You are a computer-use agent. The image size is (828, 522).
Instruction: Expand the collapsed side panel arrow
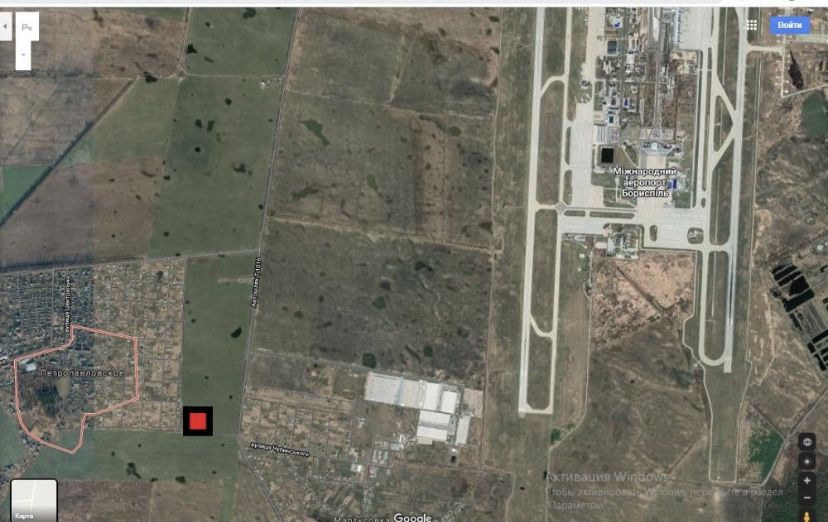click(x=6, y=27)
